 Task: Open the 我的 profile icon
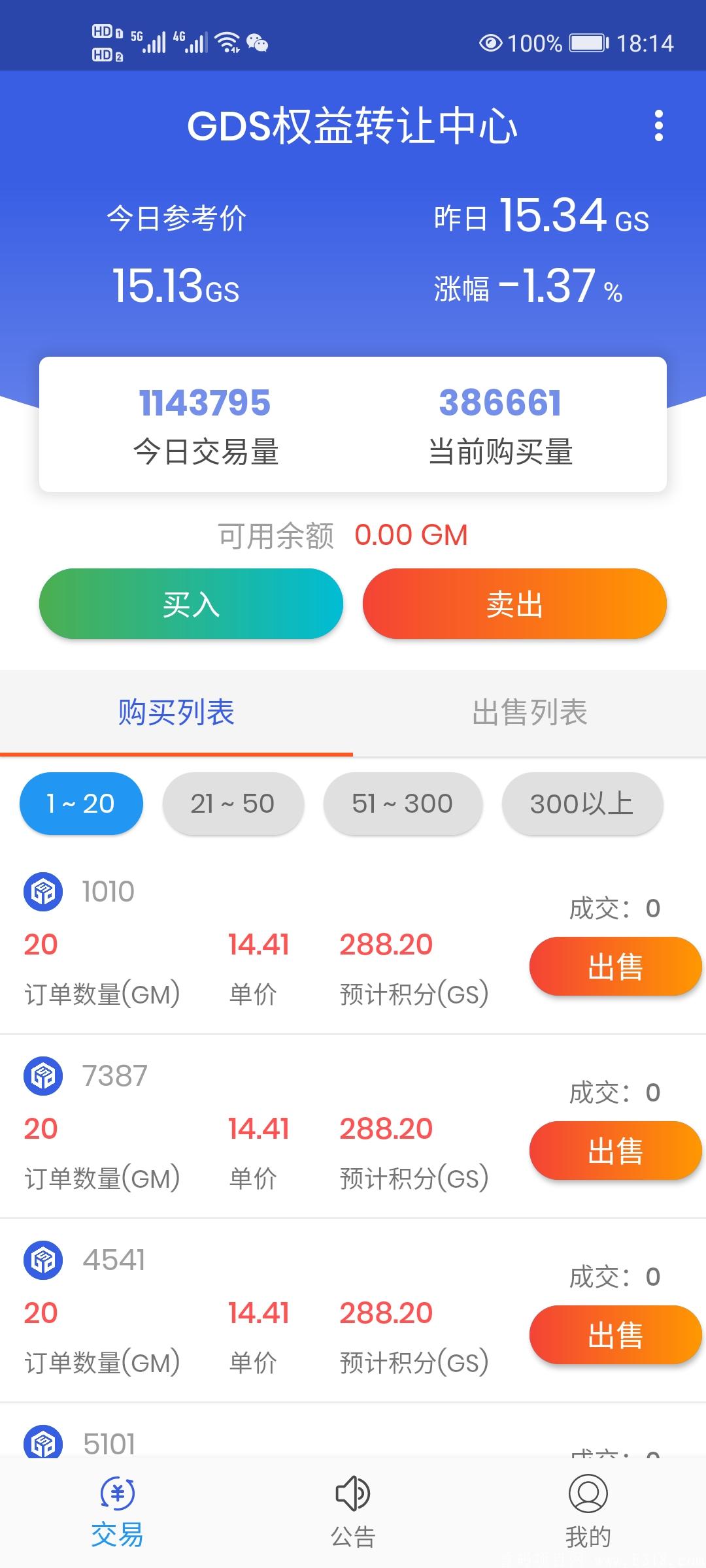pyautogui.click(x=588, y=1493)
